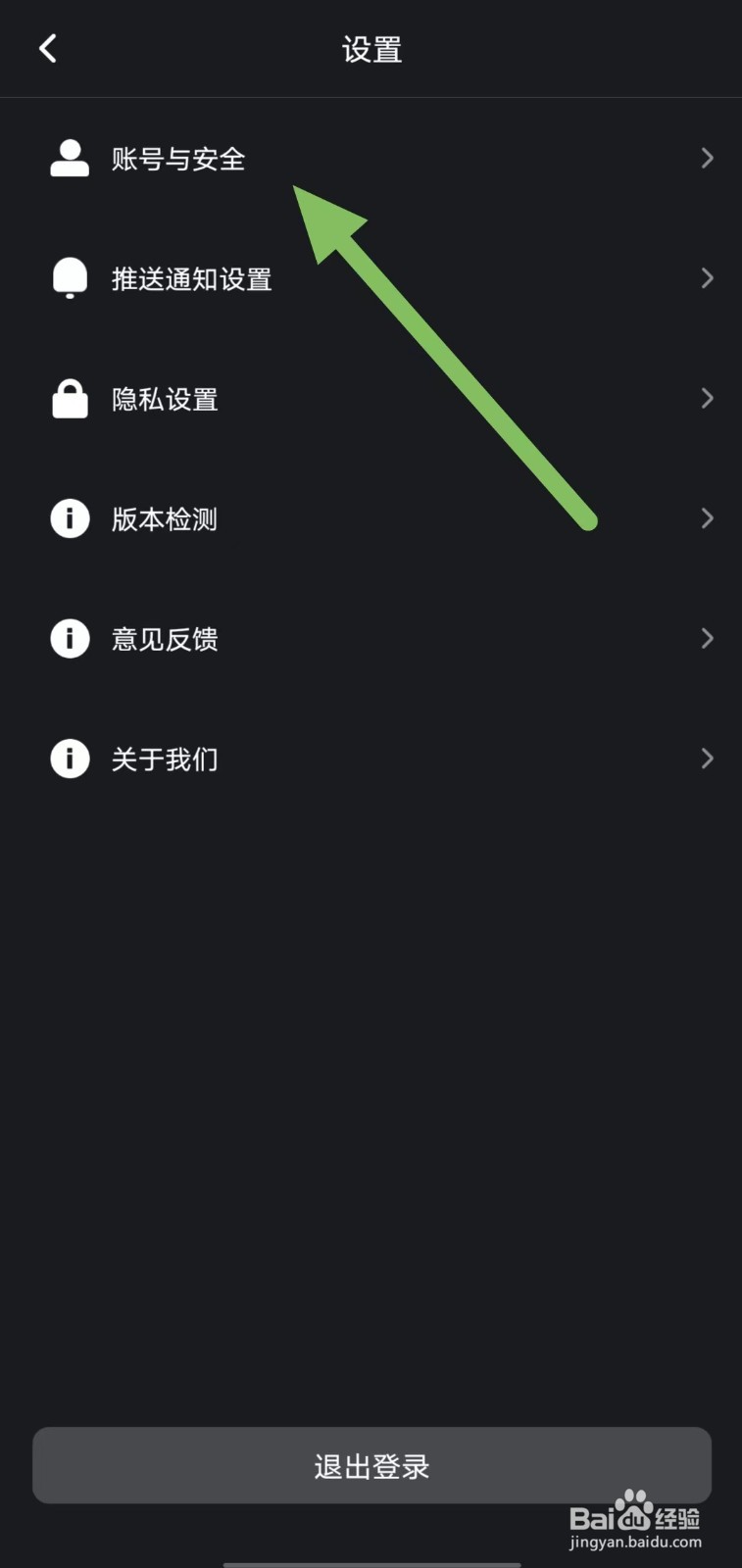742x1568 pixels.
Task: Expand the chevron next to 账号与安全
Action: 708,158
